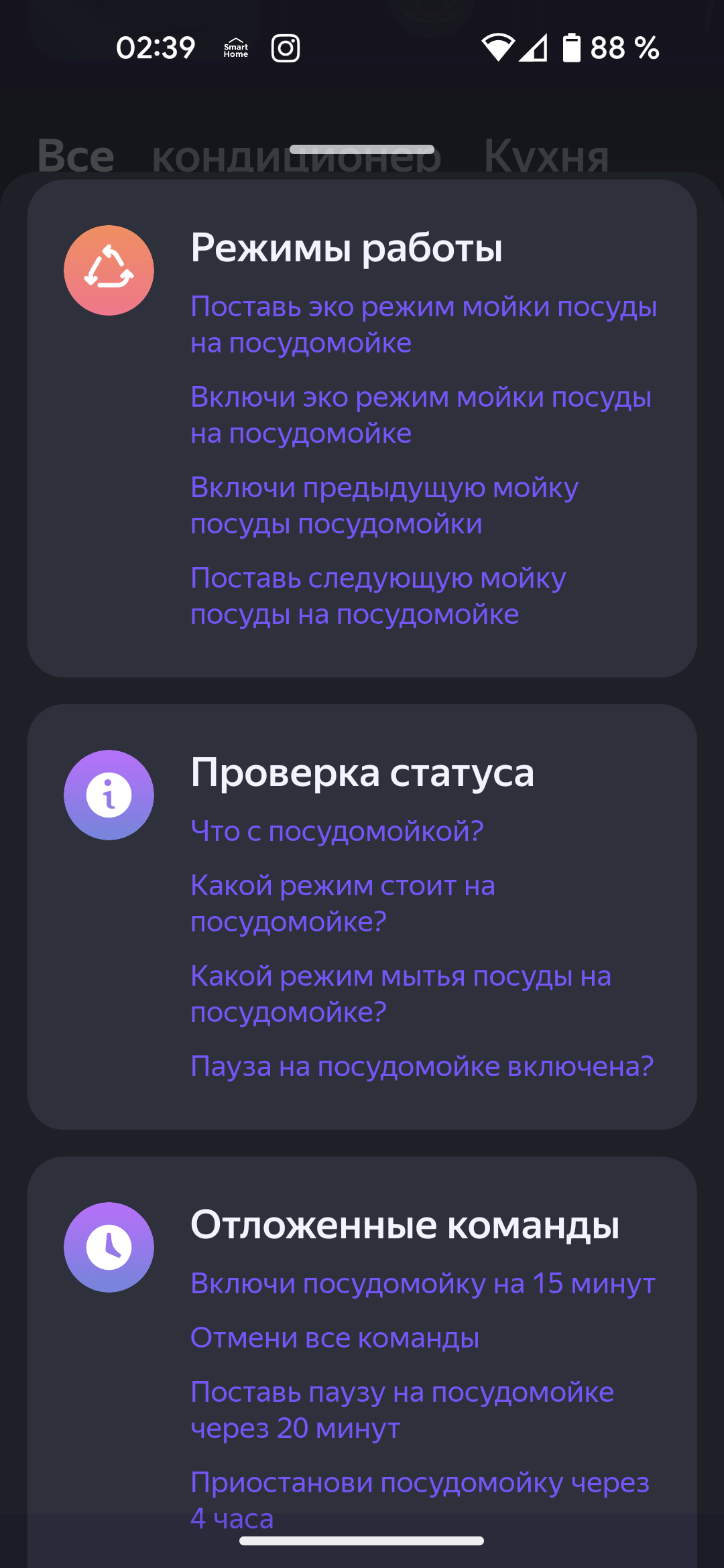Choose 'Поставь паузу на посудомойке через 20 минут'
Viewport: 724px width, 1568px height.
click(x=402, y=1410)
